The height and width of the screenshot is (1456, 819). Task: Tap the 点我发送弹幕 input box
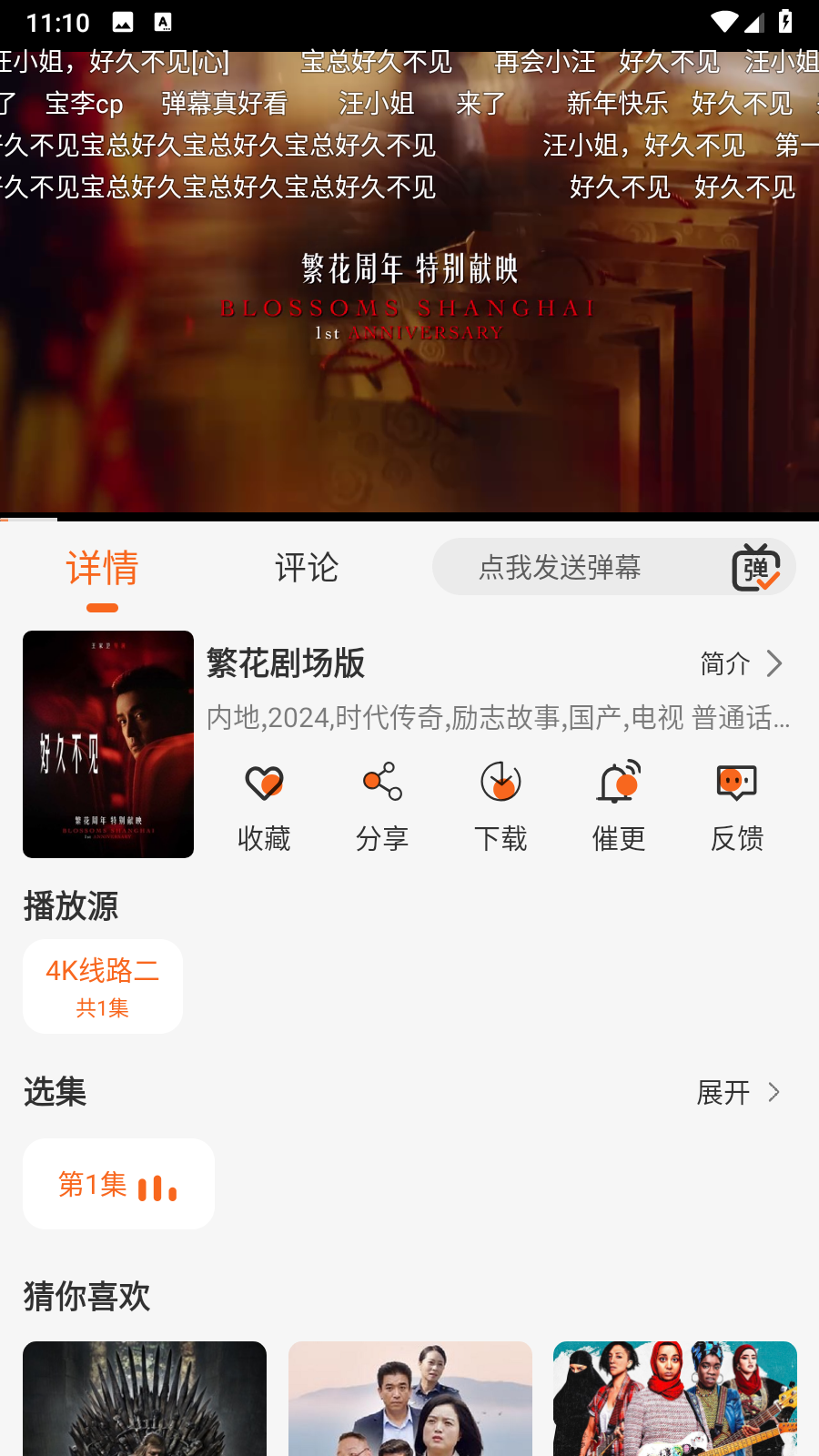pos(561,568)
